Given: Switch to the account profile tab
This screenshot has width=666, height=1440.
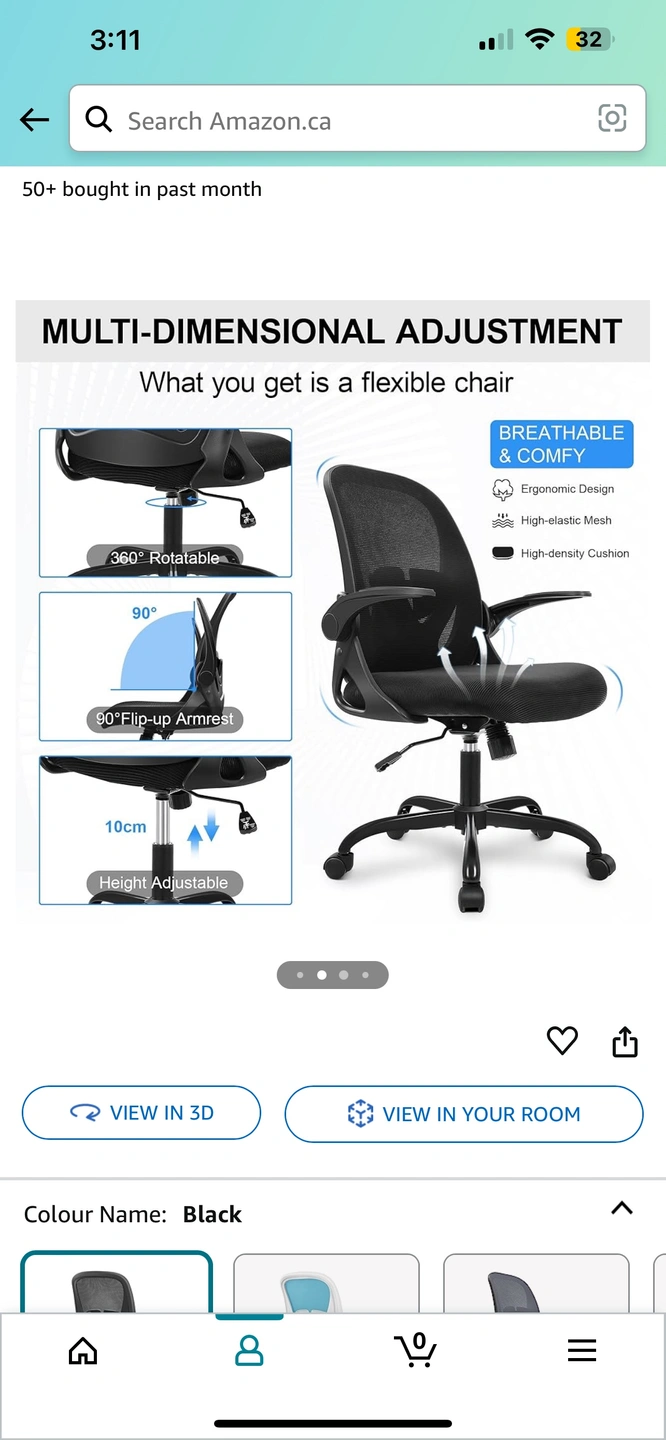Looking at the screenshot, I should pyautogui.click(x=249, y=1351).
